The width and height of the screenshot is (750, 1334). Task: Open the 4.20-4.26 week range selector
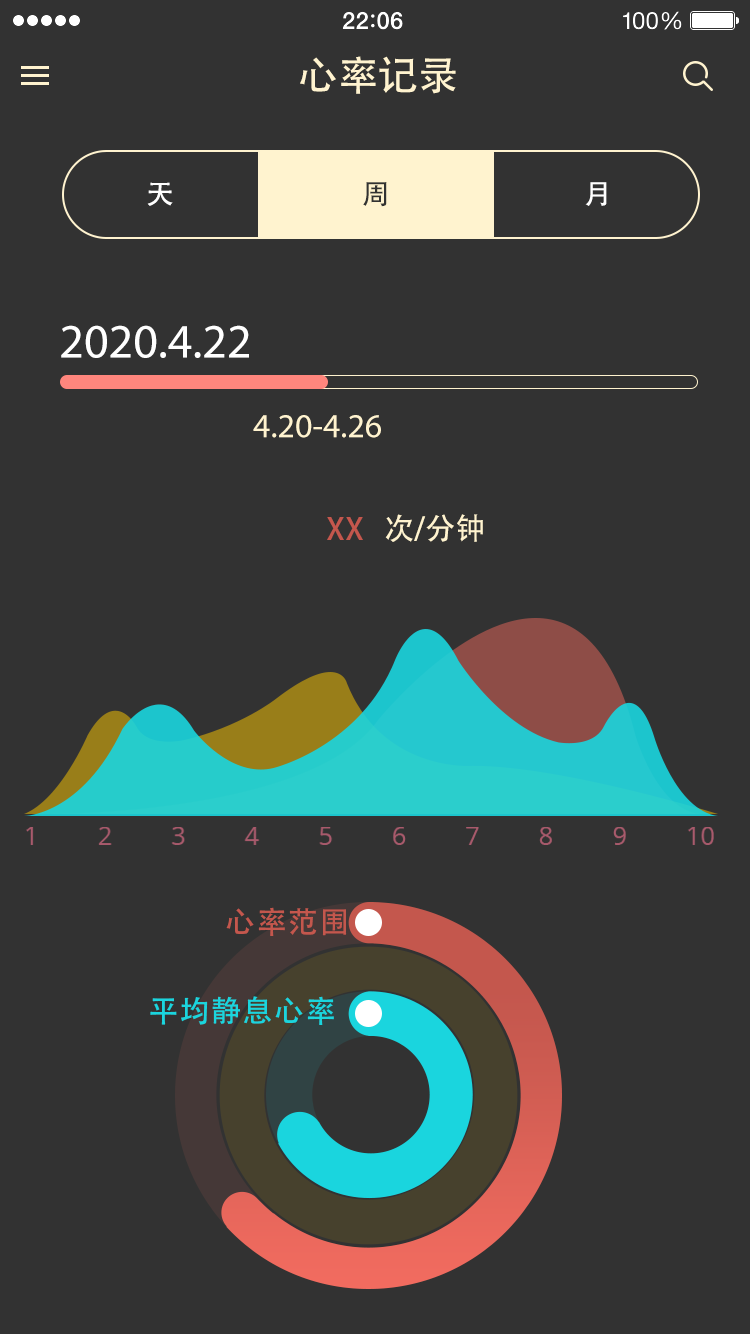tap(318, 427)
